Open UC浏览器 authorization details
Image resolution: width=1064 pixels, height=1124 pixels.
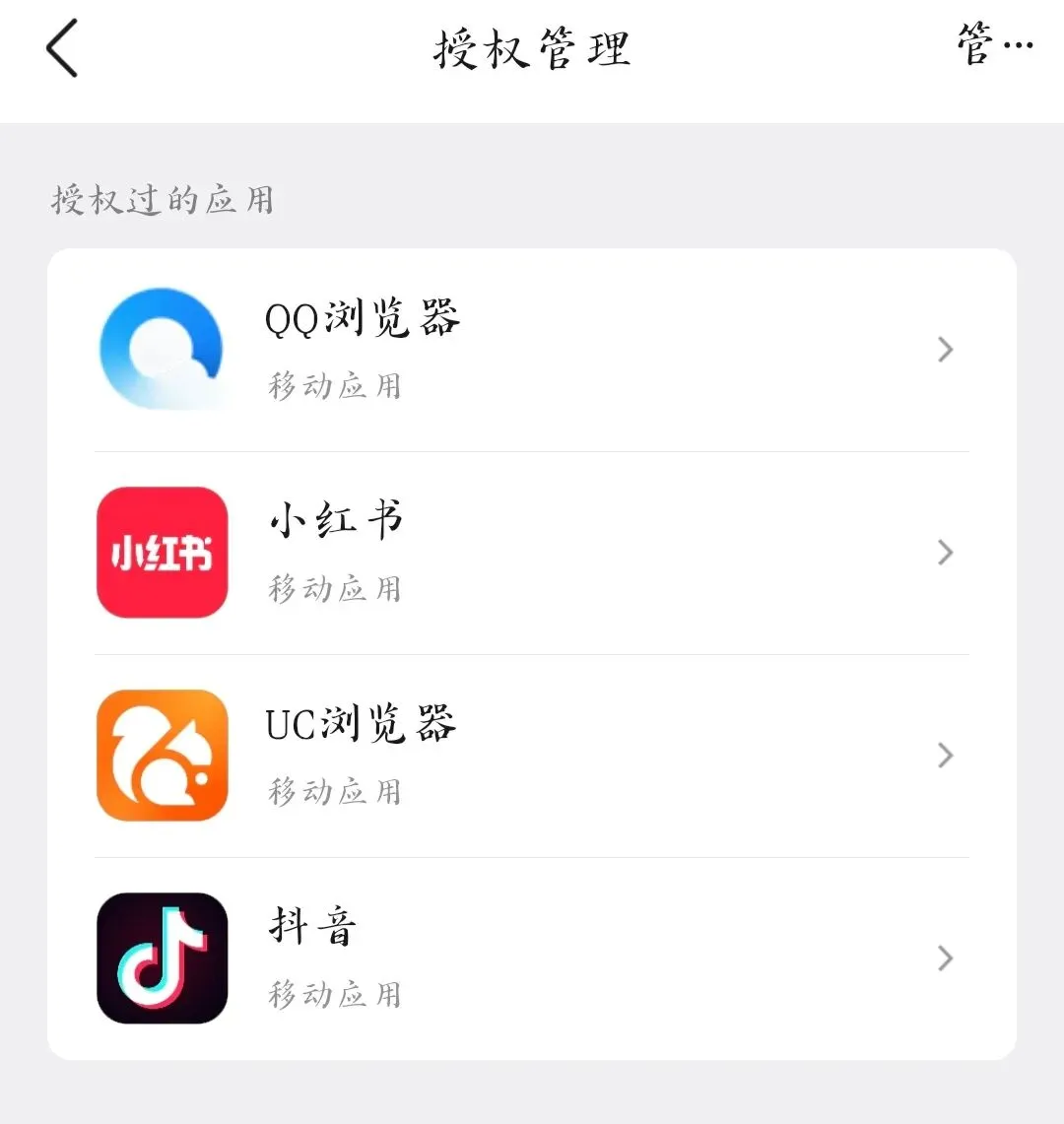tap(532, 756)
